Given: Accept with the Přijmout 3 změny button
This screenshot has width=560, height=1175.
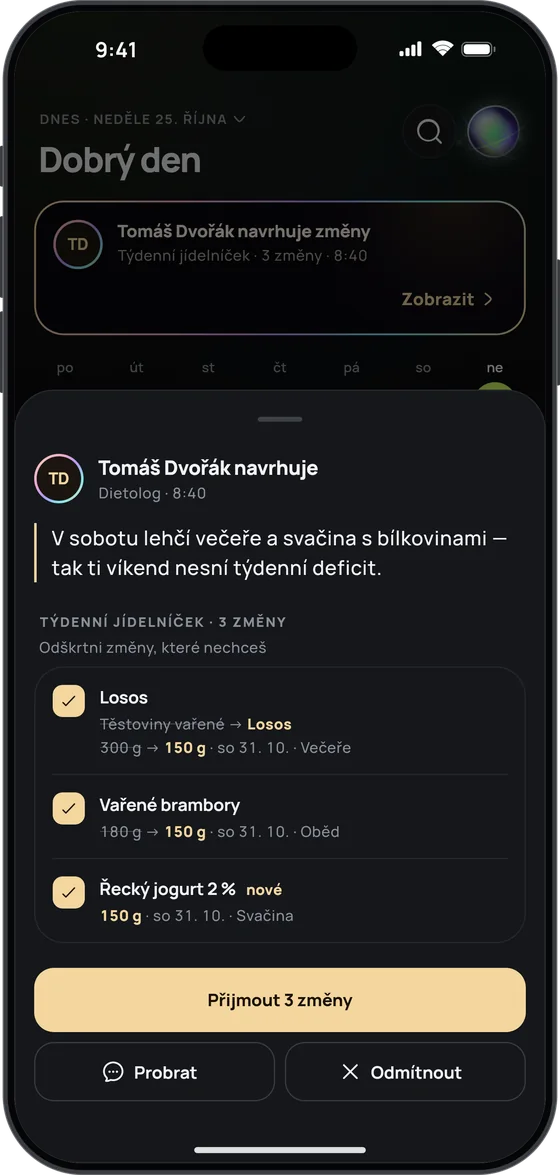Looking at the screenshot, I should tap(280, 1000).
